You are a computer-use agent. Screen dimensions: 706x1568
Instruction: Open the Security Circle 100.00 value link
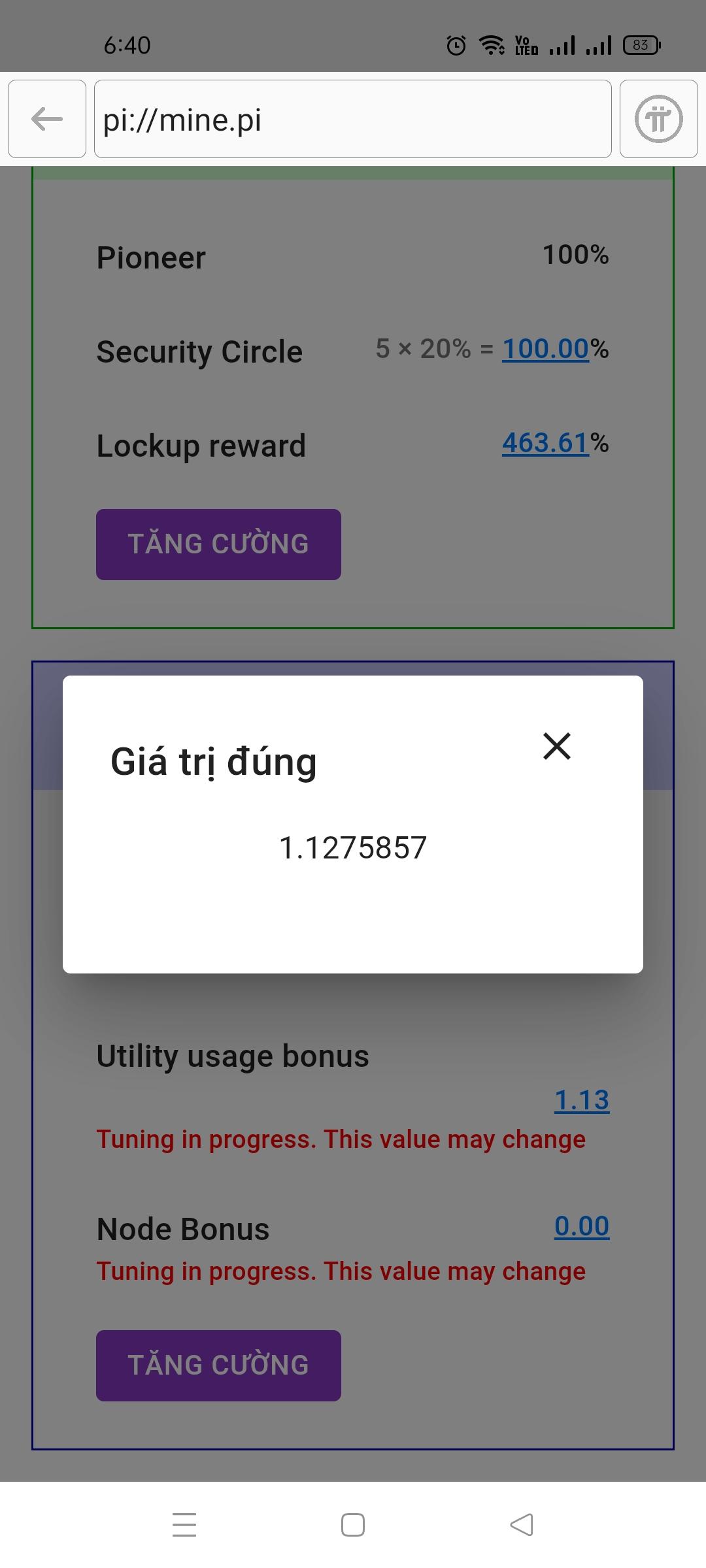(x=545, y=349)
